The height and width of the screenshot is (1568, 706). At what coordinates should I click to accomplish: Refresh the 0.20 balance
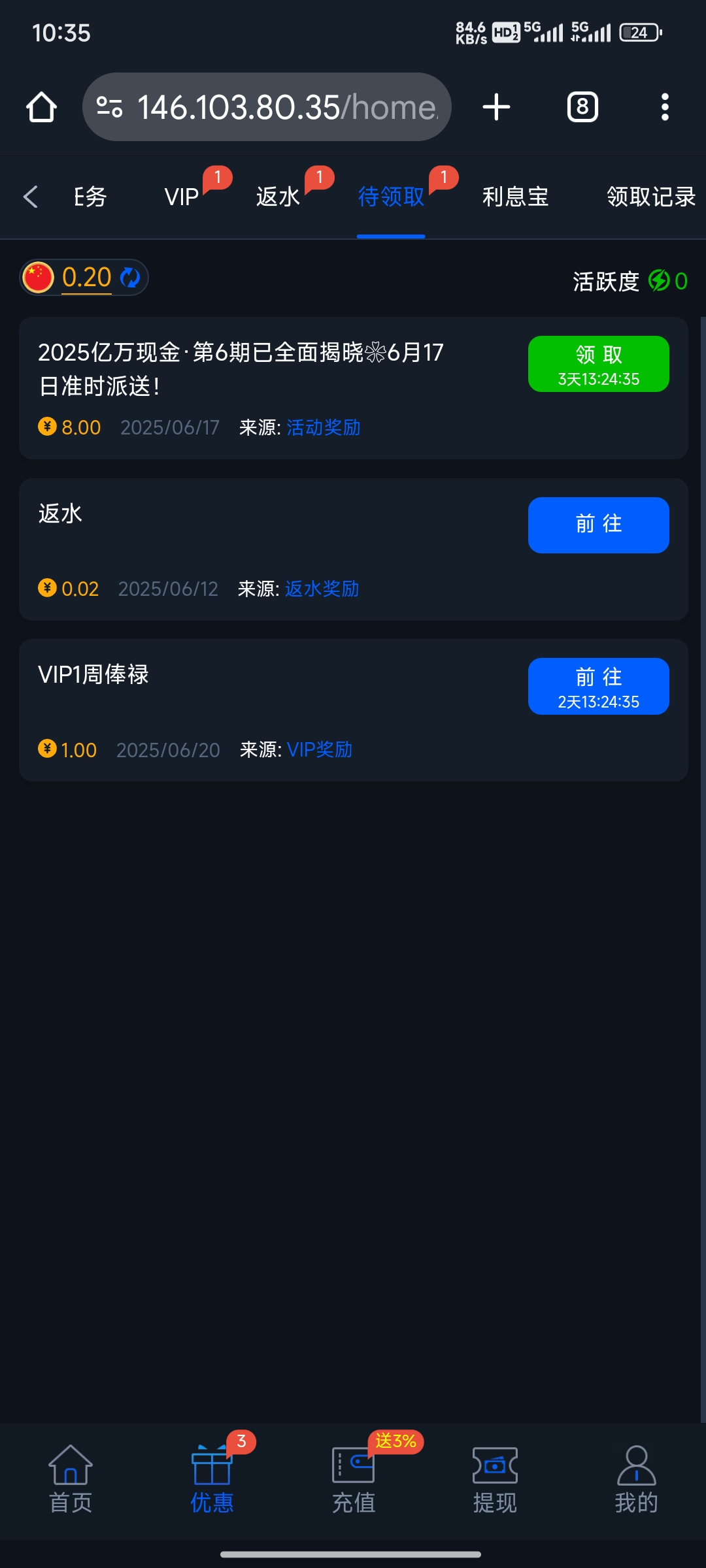tap(130, 278)
